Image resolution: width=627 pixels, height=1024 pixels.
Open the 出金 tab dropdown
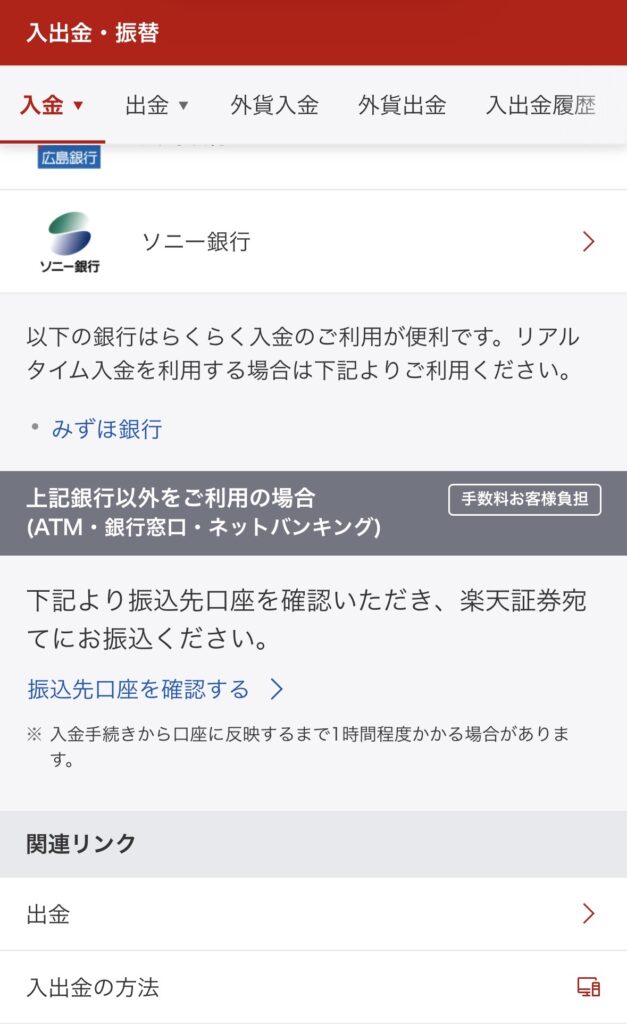point(157,105)
